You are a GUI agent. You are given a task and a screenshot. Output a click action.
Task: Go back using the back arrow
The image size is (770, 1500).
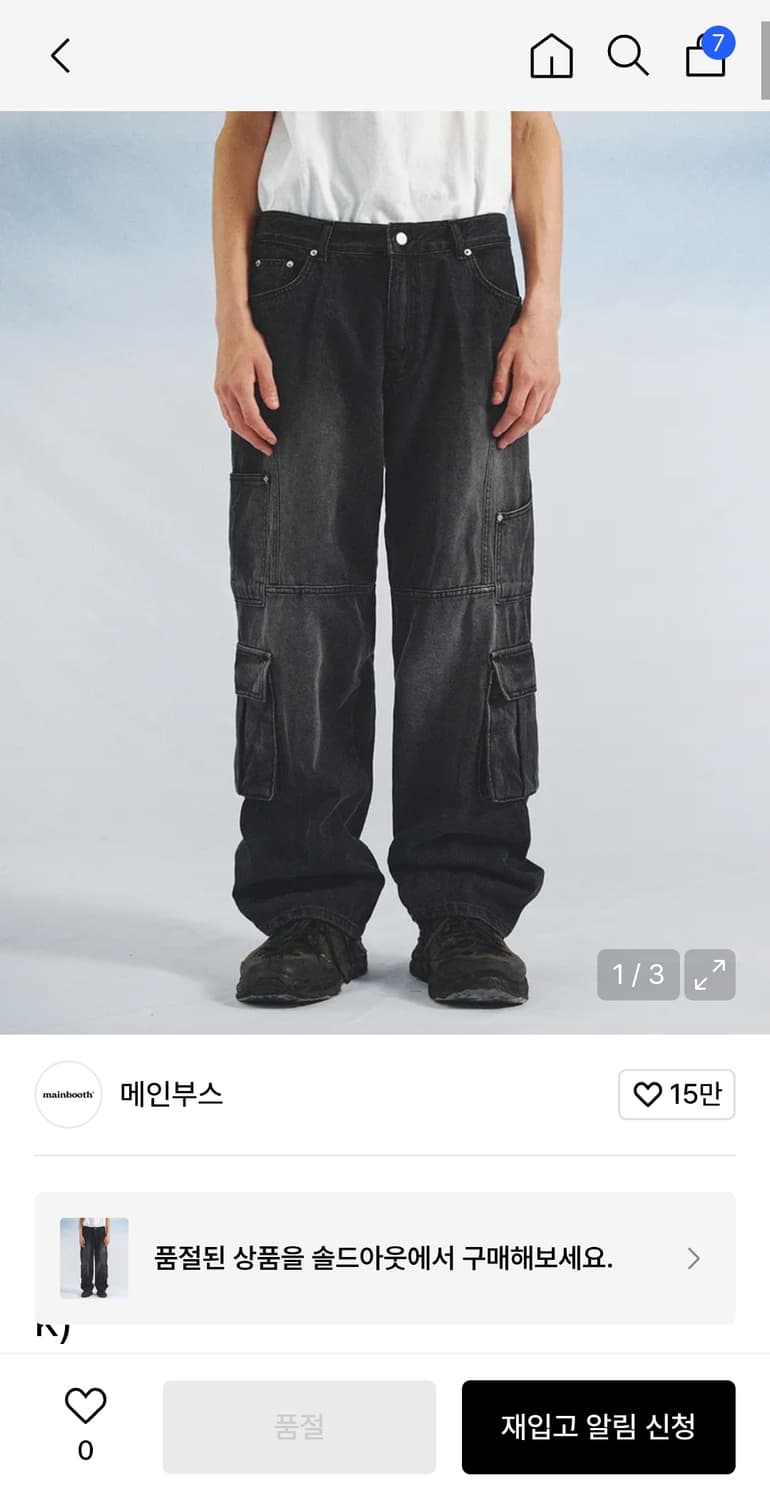(x=59, y=56)
